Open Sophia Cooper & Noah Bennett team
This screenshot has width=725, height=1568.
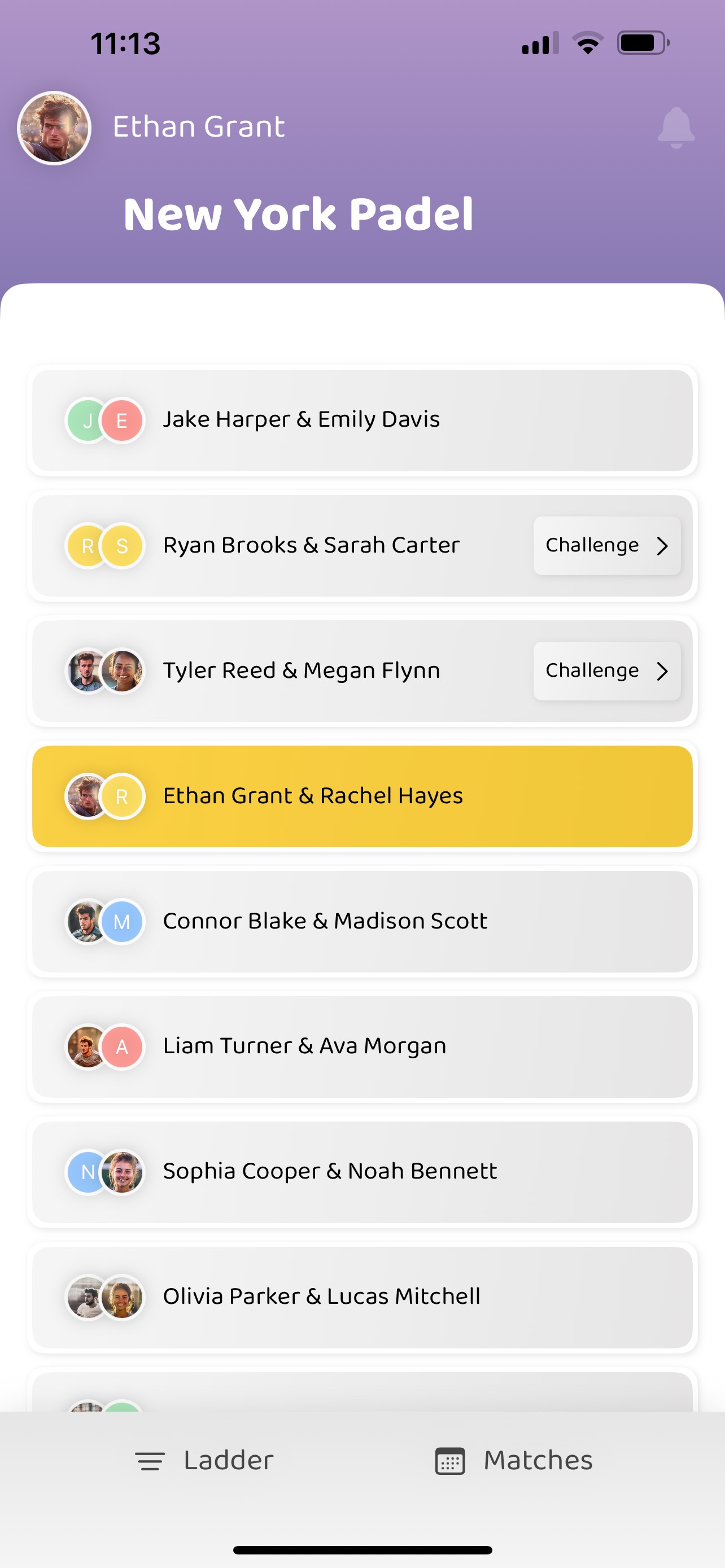pyautogui.click(x=361, y=1172)
